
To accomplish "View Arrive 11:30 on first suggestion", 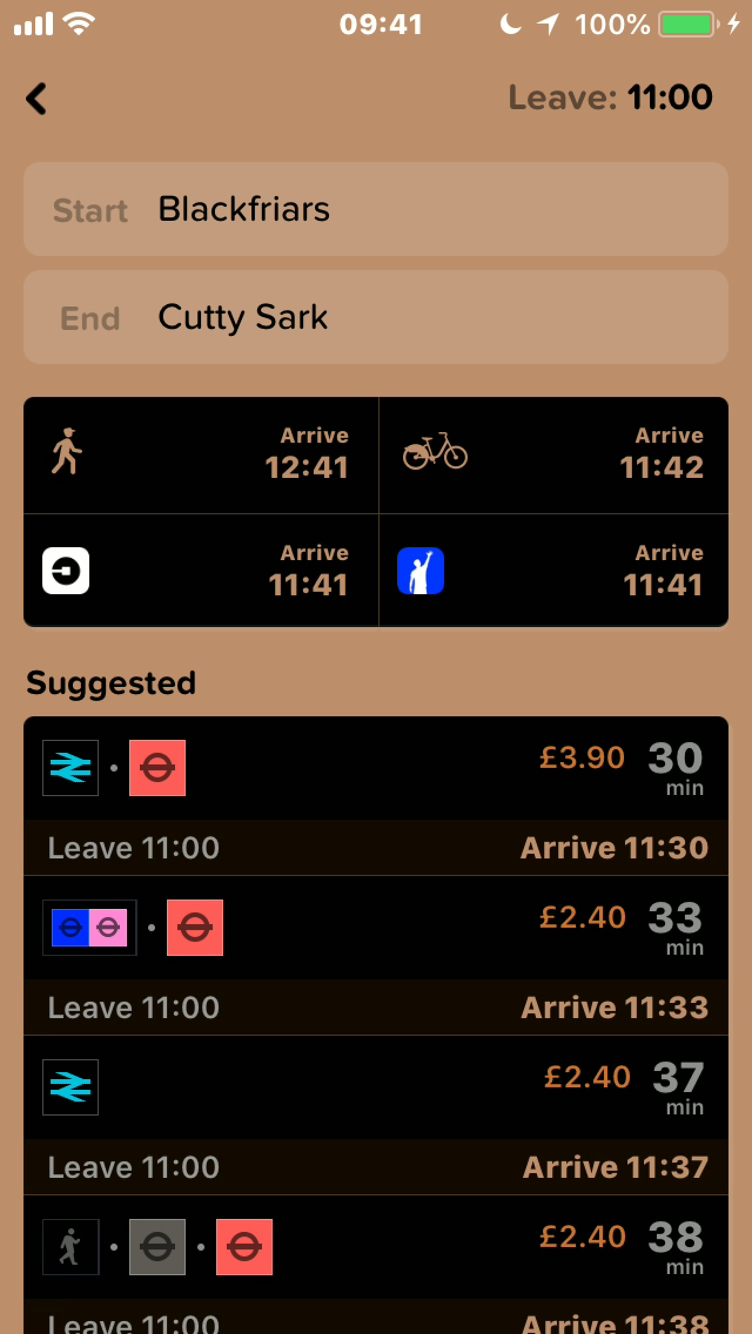I will [614, 847].
